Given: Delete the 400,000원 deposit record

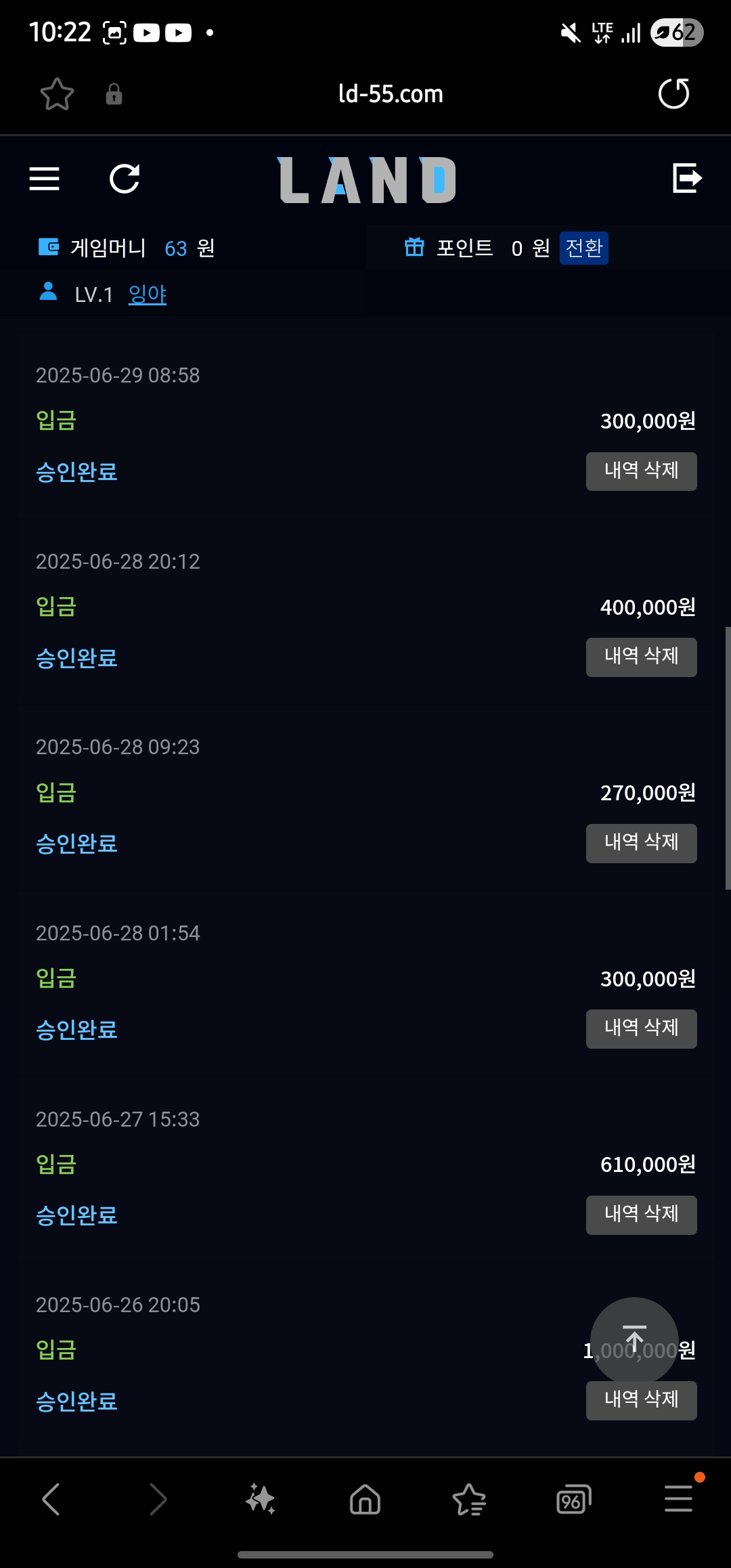Looking at the screenshot, I should click(x=641, y=657).
